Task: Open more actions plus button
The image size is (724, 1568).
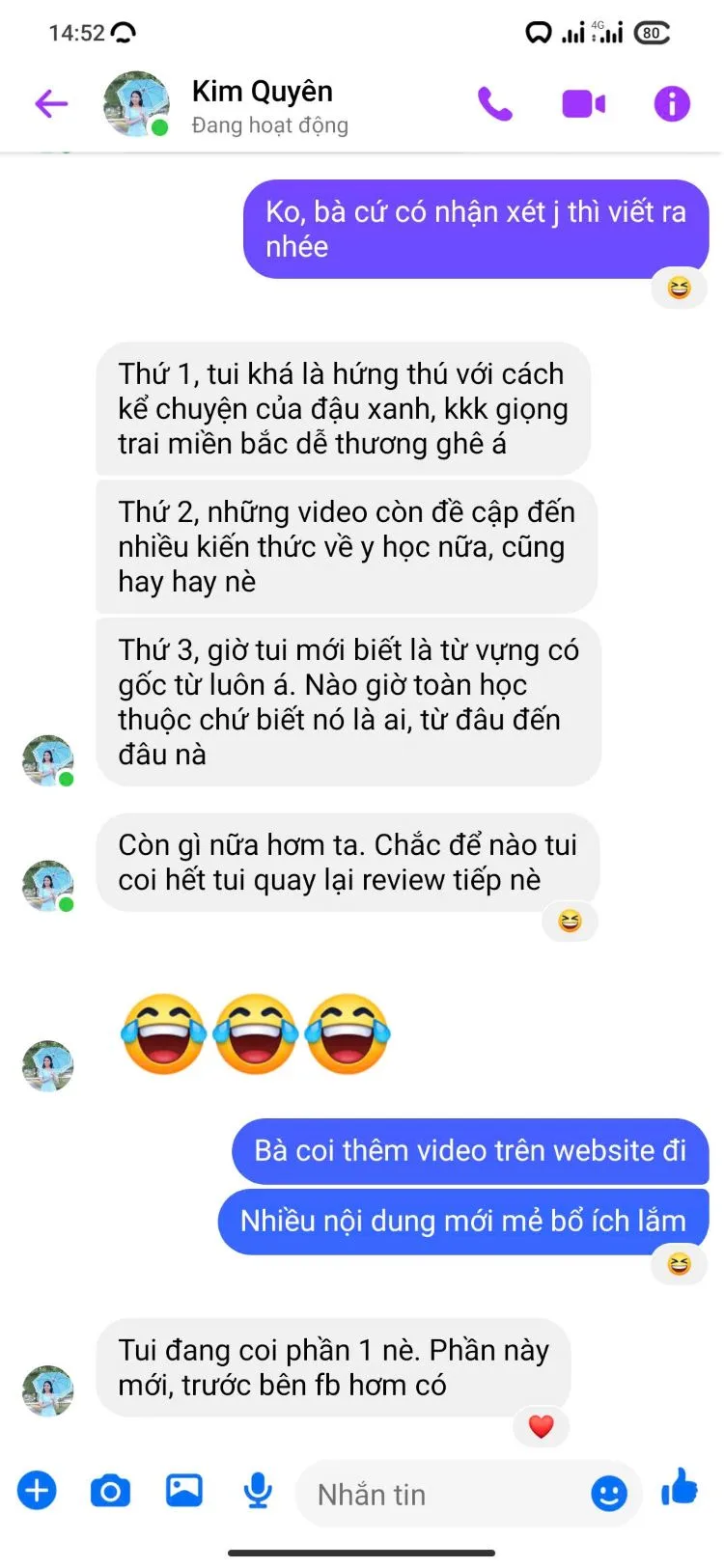Action: [37, 1491]
